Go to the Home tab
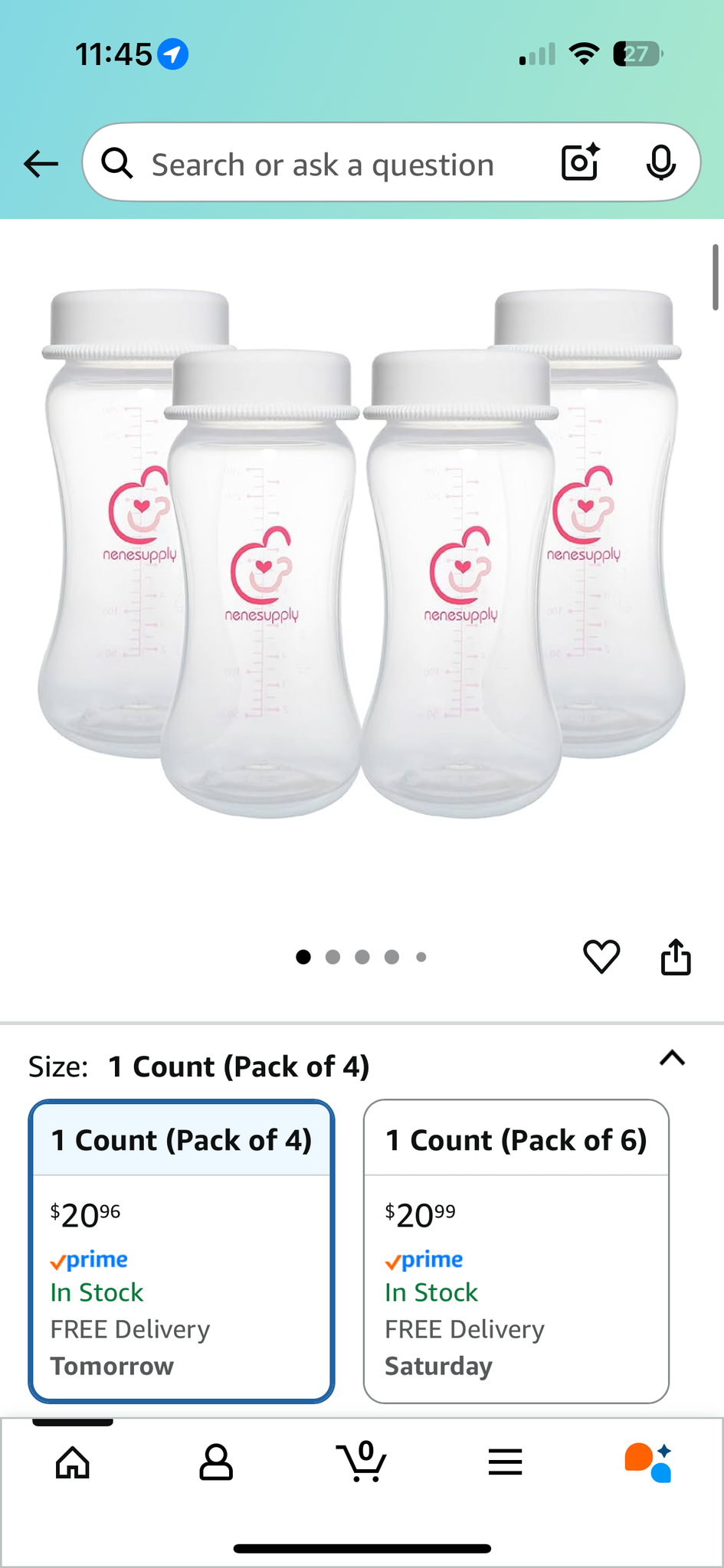The width and height of the screenshot is (724, 1568). (x=73, y=1463)
